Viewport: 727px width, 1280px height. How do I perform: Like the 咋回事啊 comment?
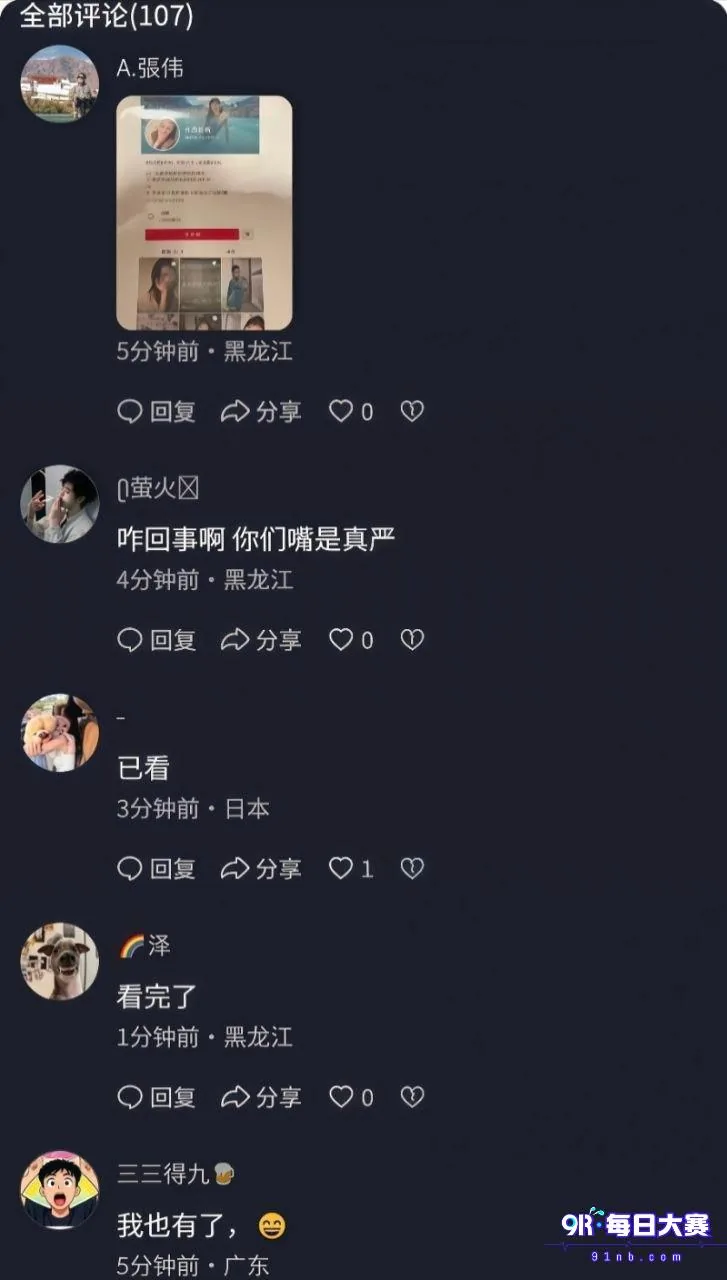point(351,640)
